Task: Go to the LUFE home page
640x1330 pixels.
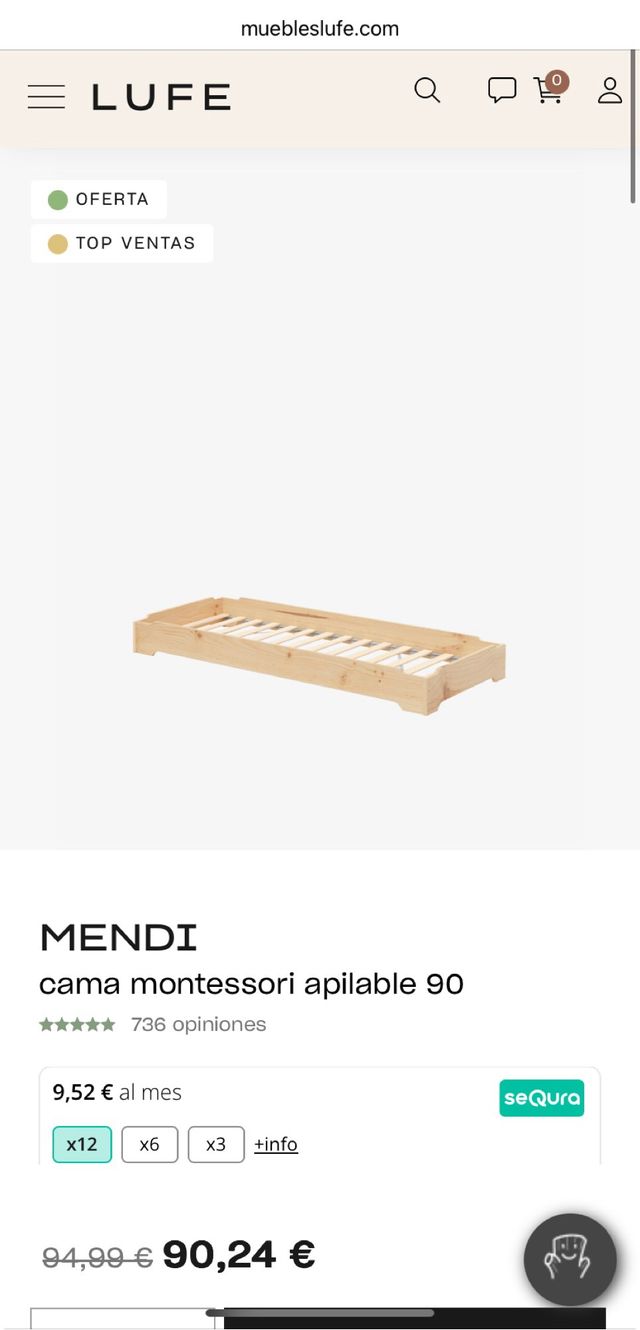Action: click(161, 97)
